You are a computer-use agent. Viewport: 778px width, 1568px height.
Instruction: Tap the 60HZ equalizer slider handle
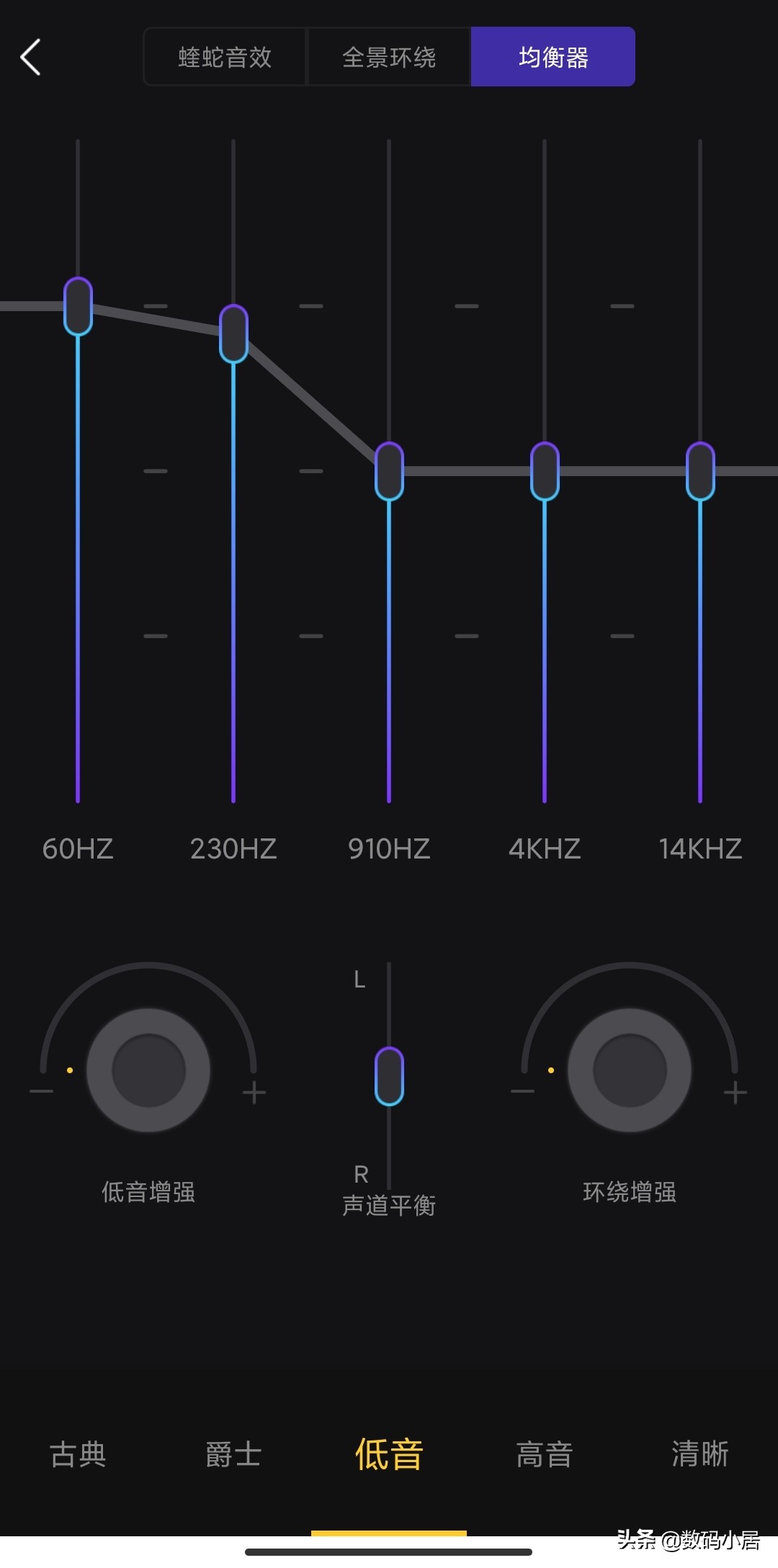point(78,306)
